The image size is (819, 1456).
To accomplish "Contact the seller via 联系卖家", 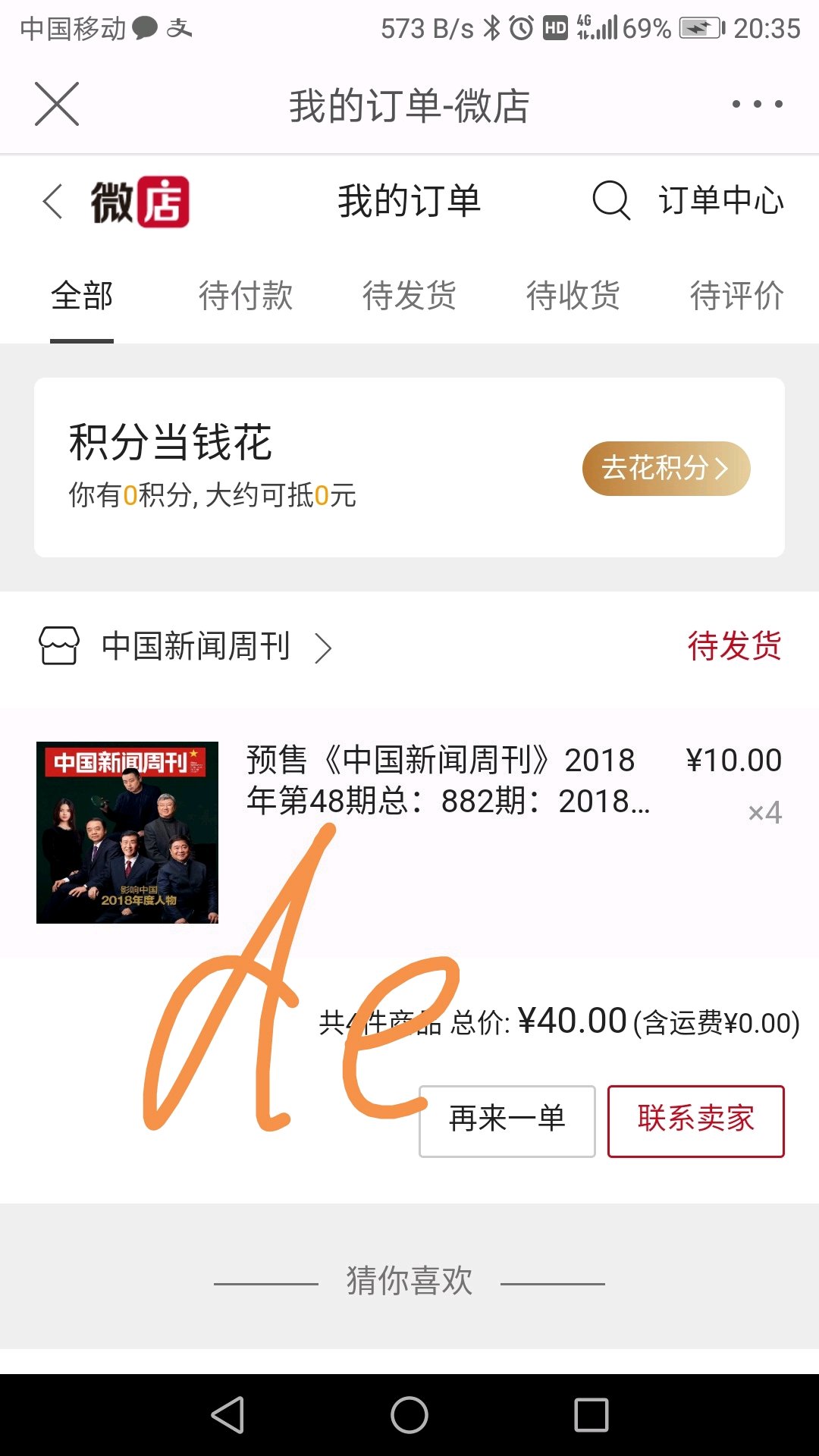I will point(695,1121).
